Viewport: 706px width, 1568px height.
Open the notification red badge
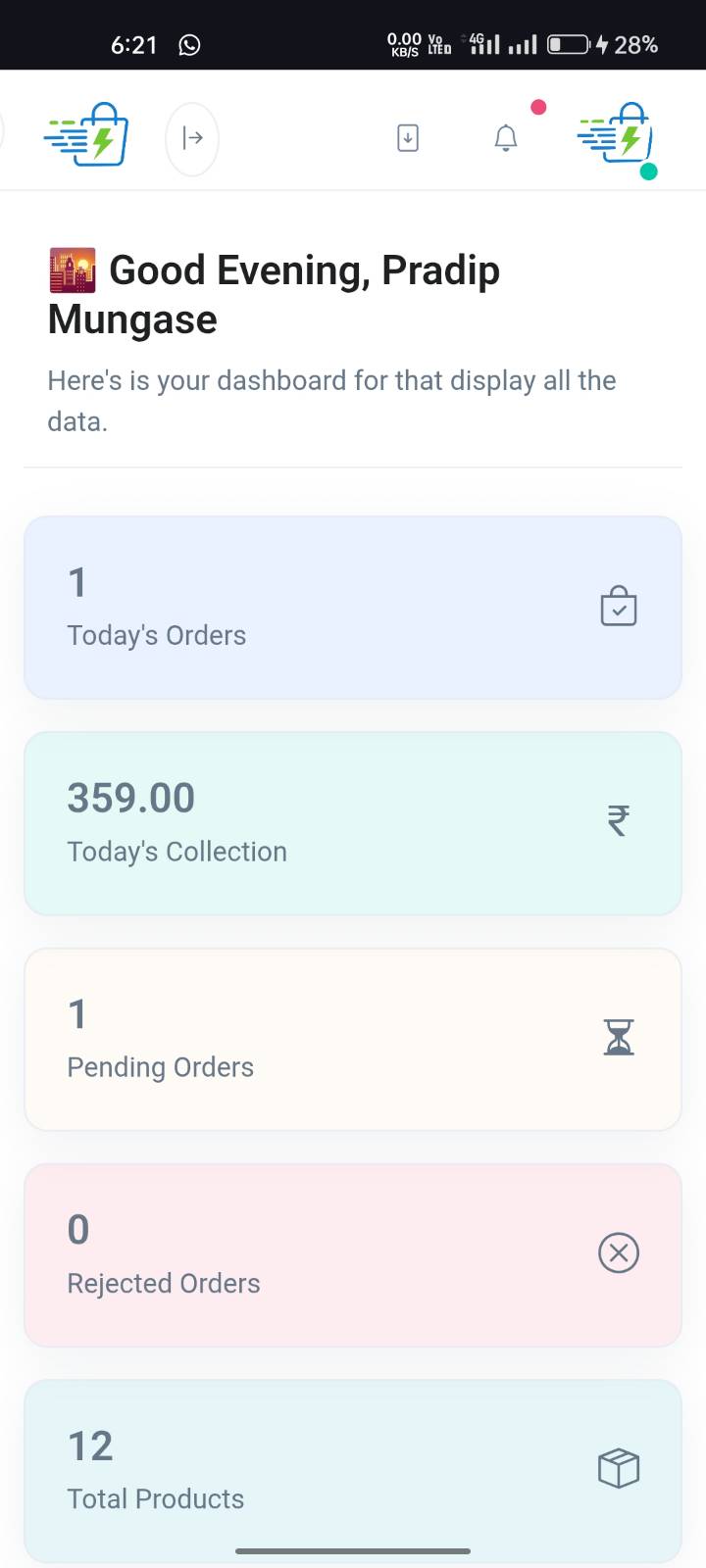point(538,109)
